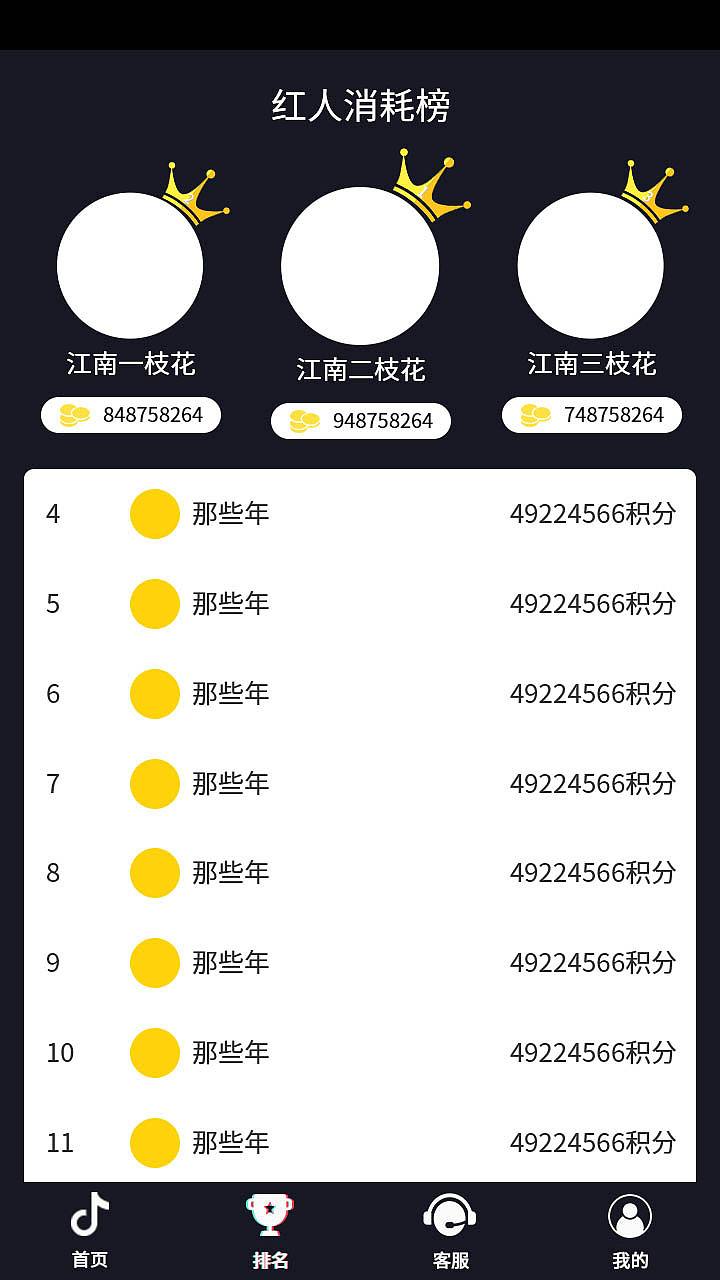Click rank 11's yellow avatar circle
This screenshot has height=1280, width=720.
pos(155,1142)
